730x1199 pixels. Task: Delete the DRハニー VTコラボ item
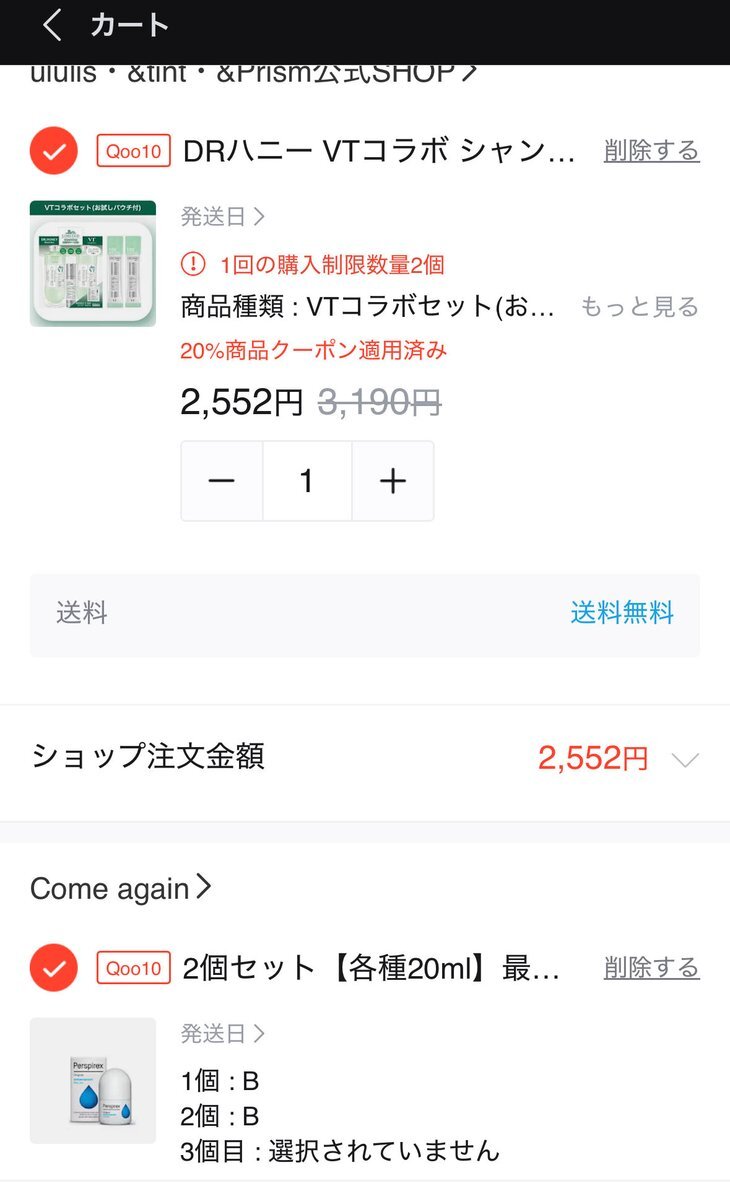tap(651, 151)
